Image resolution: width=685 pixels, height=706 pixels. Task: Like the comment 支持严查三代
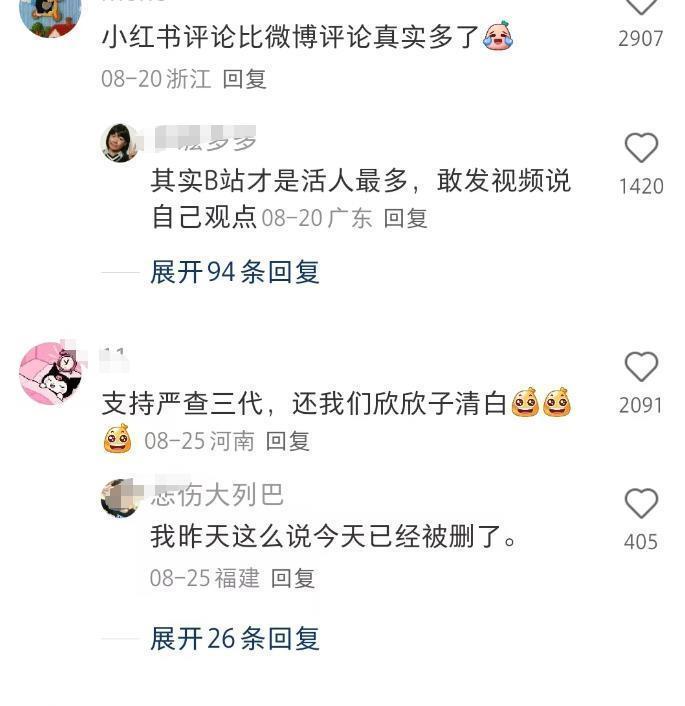tap(641, 367)
